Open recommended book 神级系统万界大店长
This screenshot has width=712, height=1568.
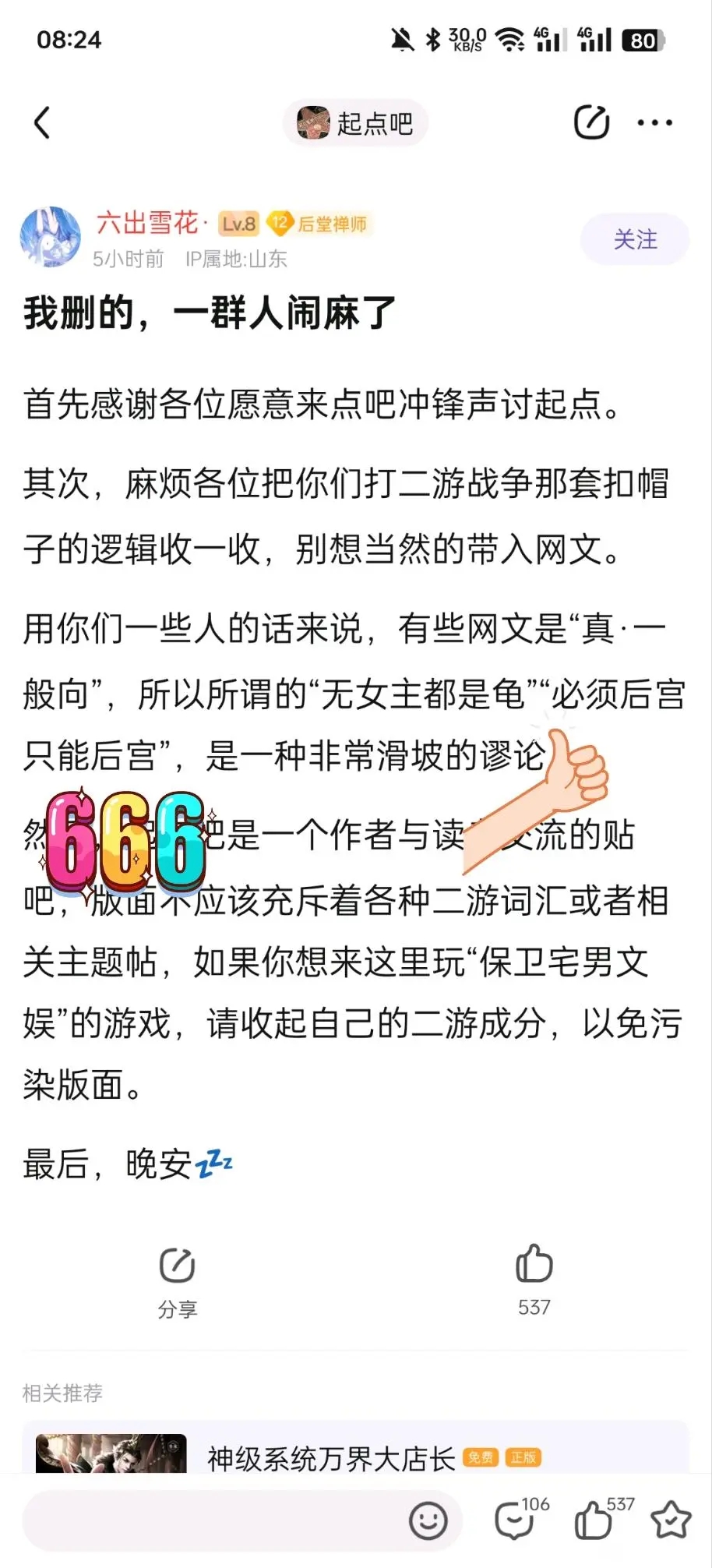click(x=331, y=1457)
